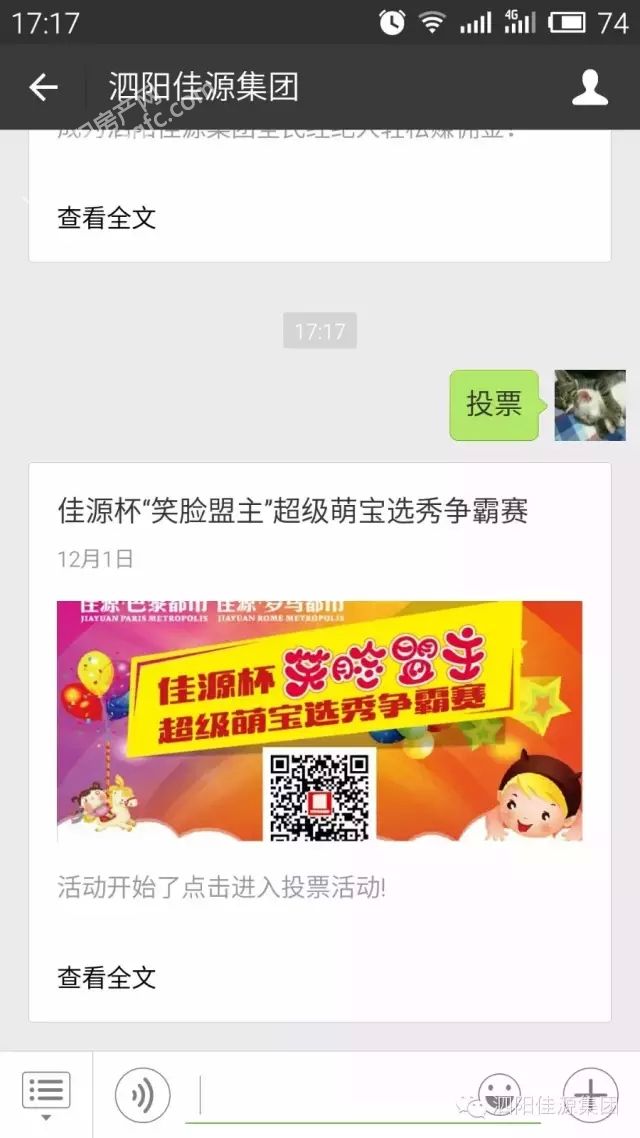Open the 佳源杯笑脸盟主 article card
This screenshot has height=1138, width=640.
319,720
